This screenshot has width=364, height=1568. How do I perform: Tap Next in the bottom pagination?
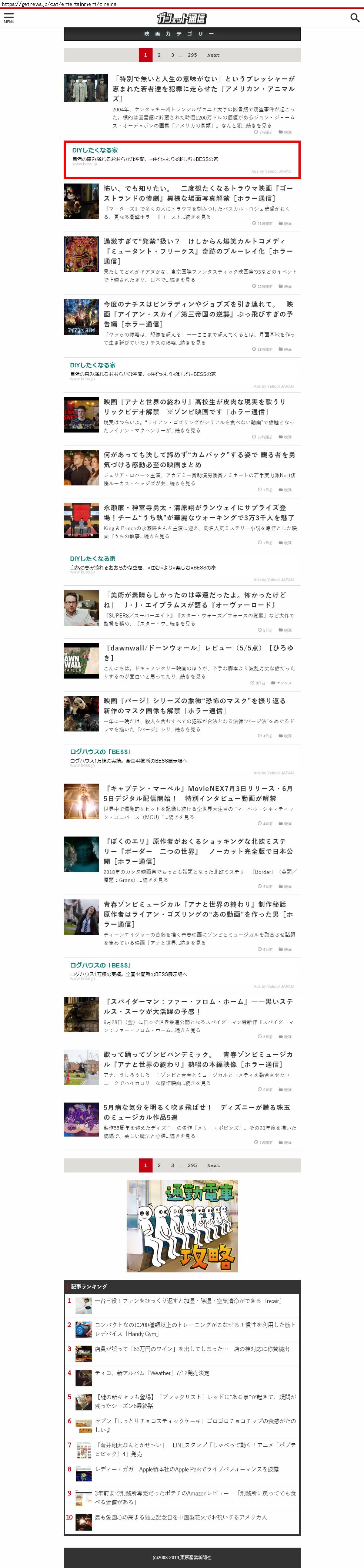(x=213, y=1166)
